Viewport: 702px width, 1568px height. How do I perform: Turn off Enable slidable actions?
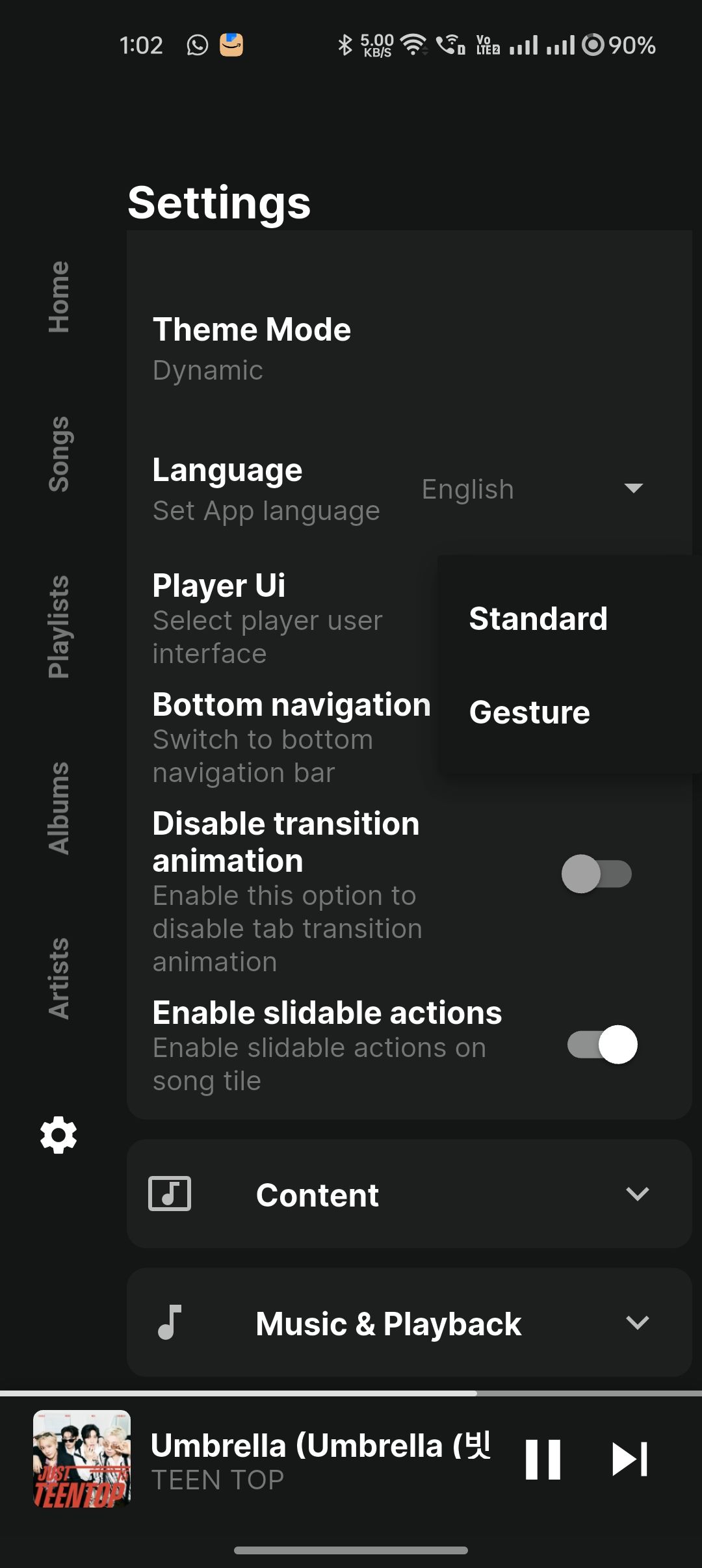(602, 1045)
